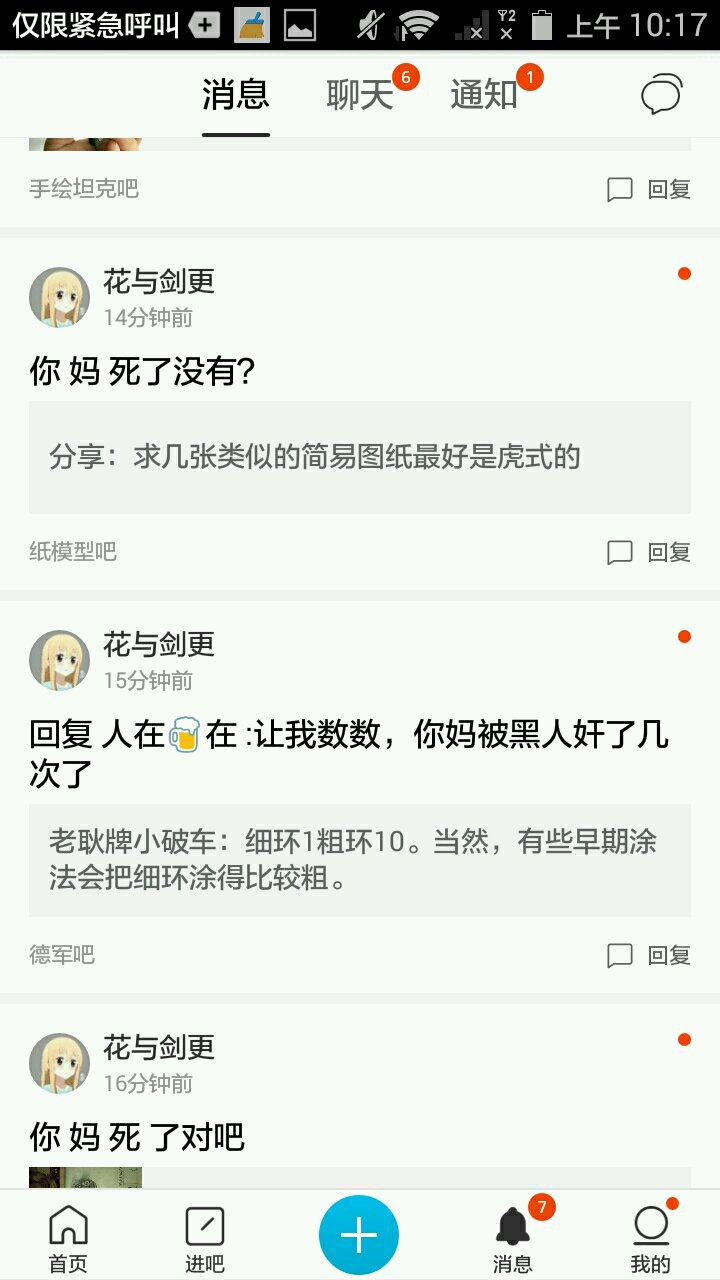Reply to the 手绘坦克吧 message

[x=650, y=189]
